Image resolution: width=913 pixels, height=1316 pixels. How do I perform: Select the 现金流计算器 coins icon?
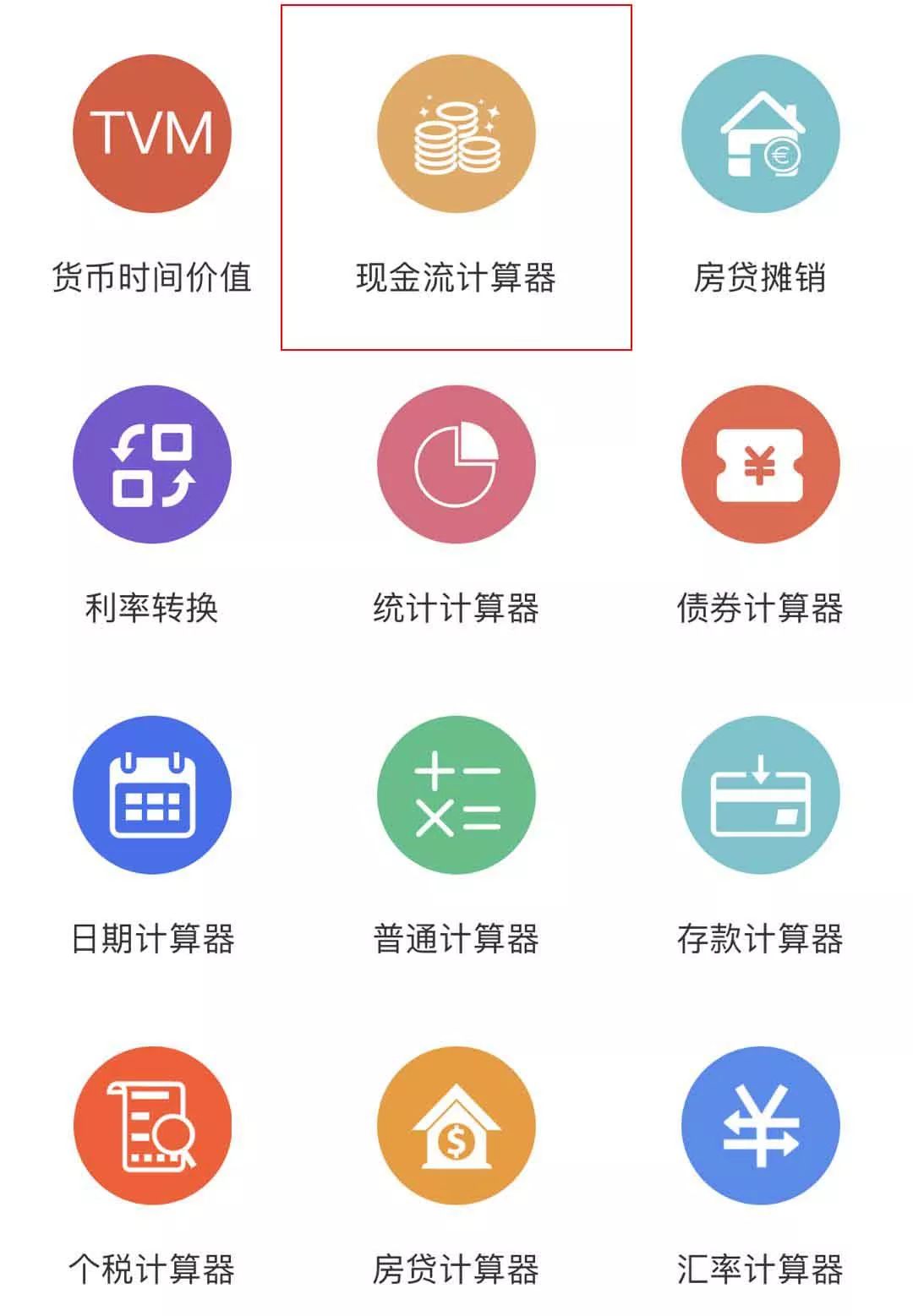456,135
